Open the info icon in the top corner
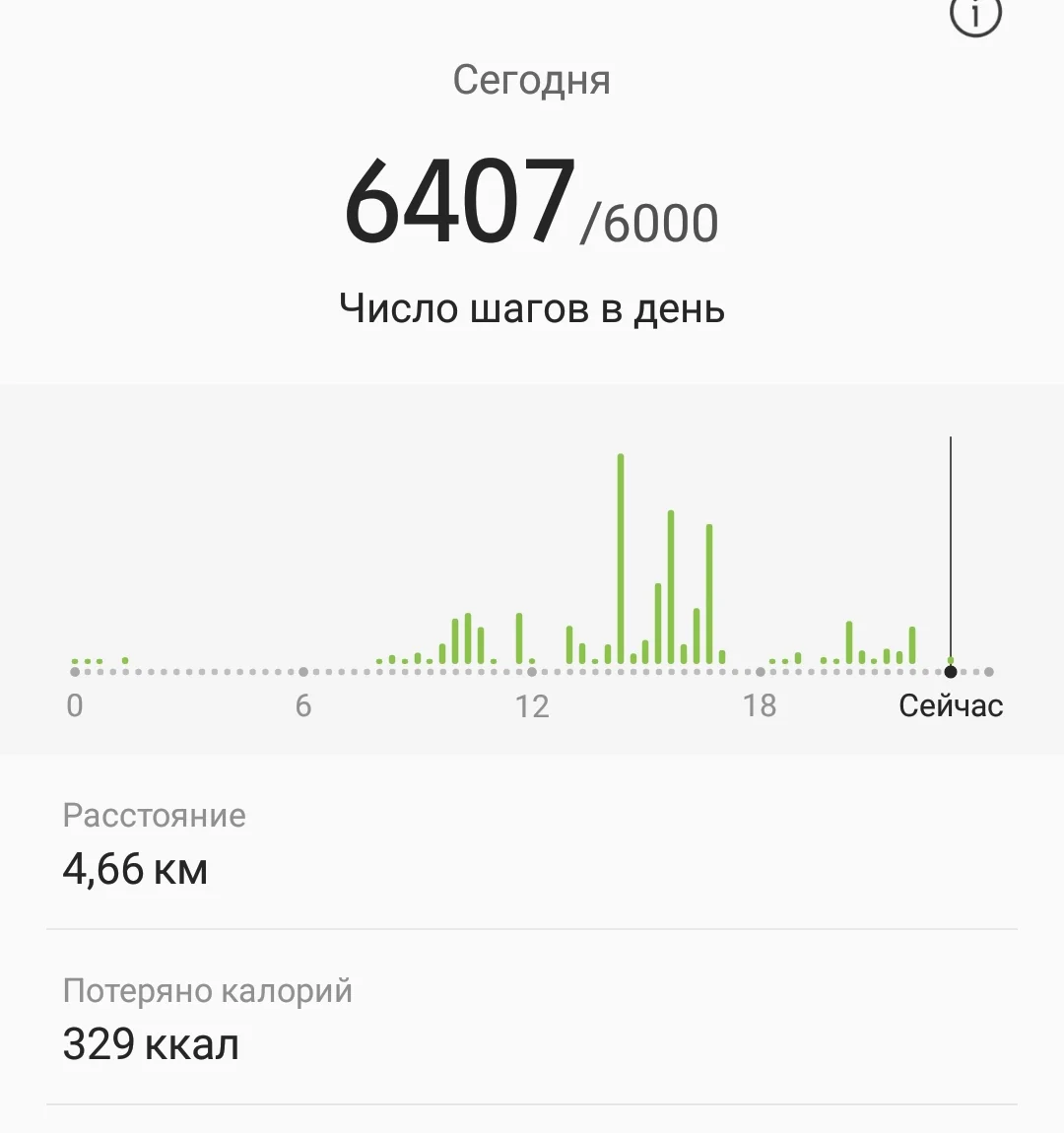The width and height of the screenshot is (1064, 1133). pos(973,17)
